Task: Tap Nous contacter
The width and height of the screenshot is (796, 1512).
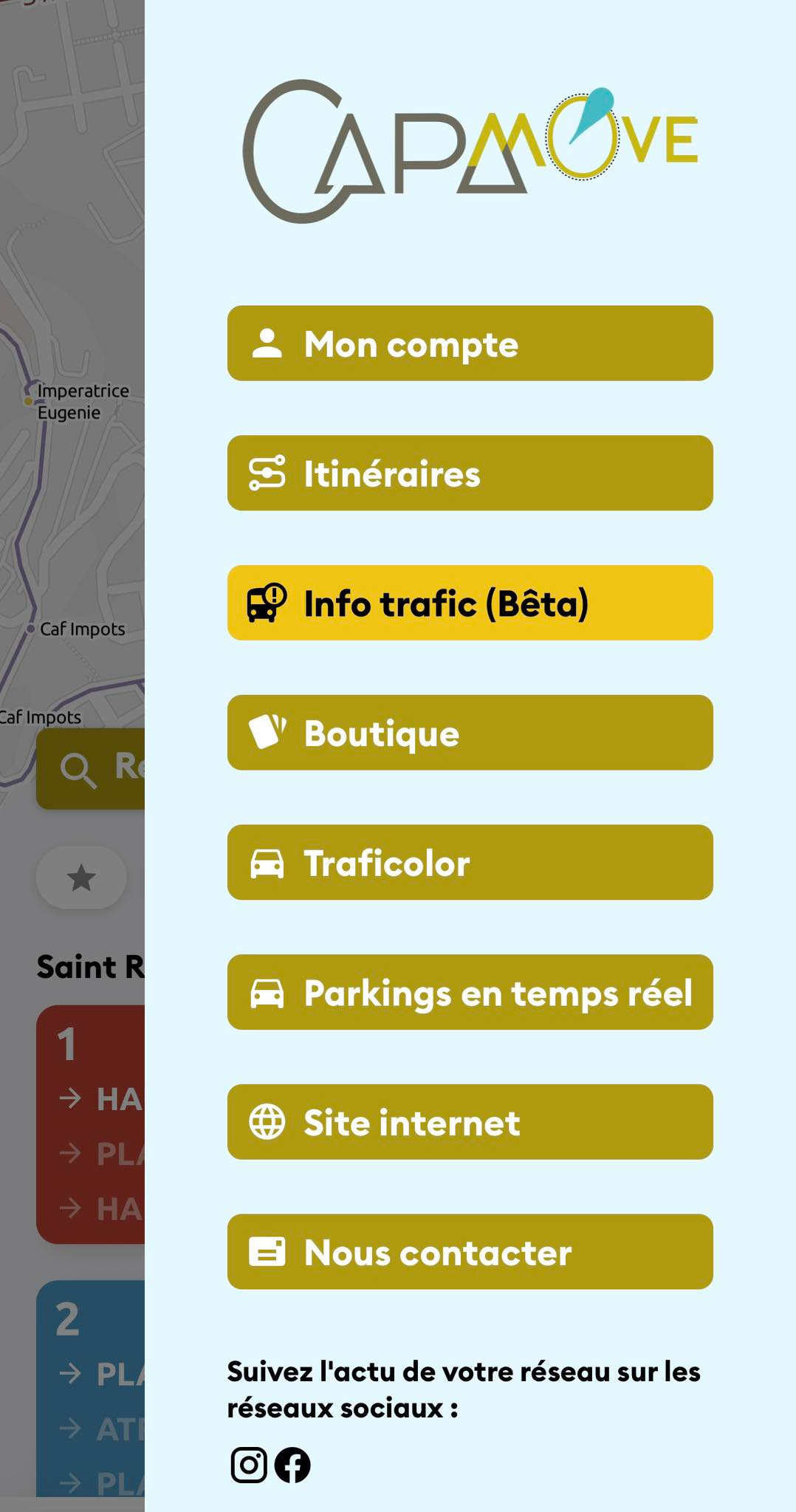Action: (470, 1252)
